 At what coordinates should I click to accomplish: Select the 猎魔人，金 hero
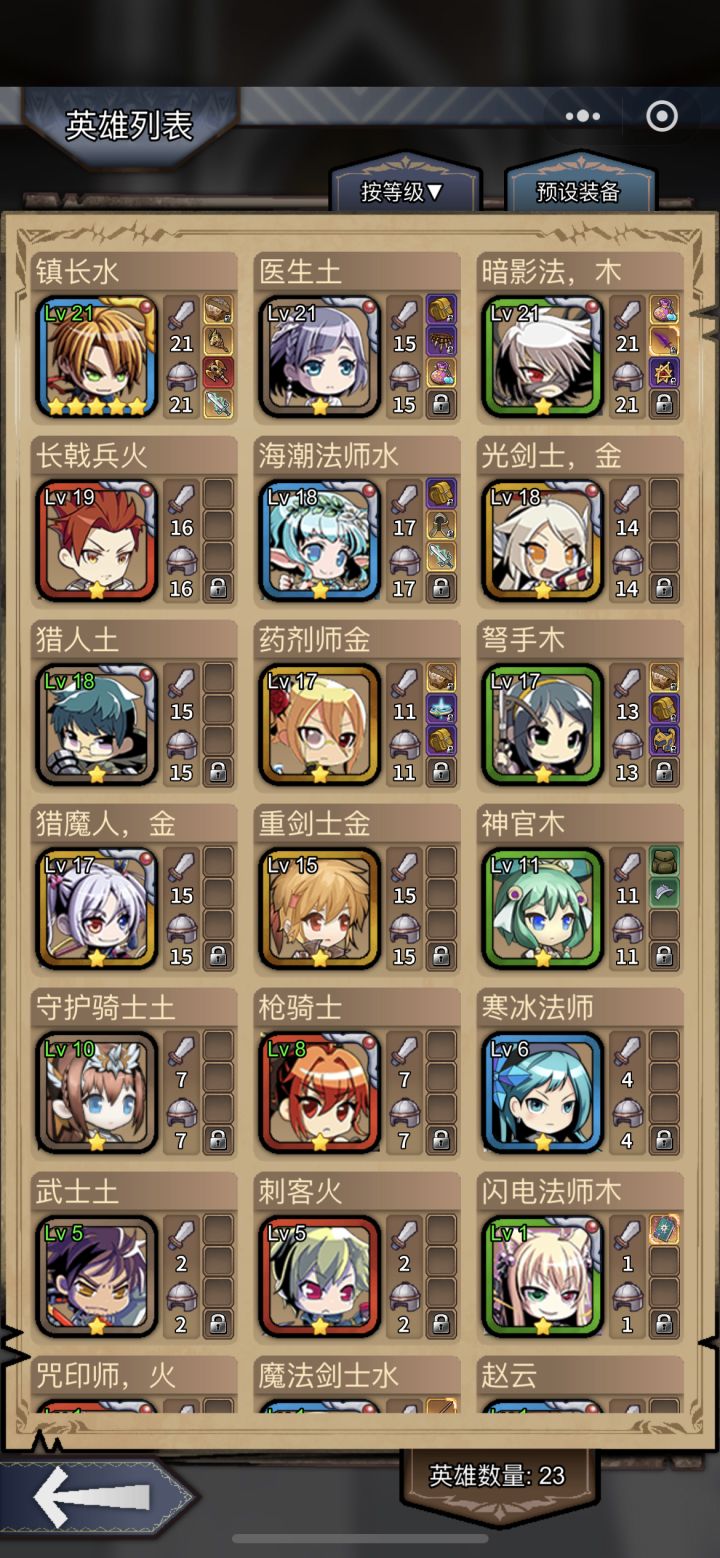coord(134,890)
